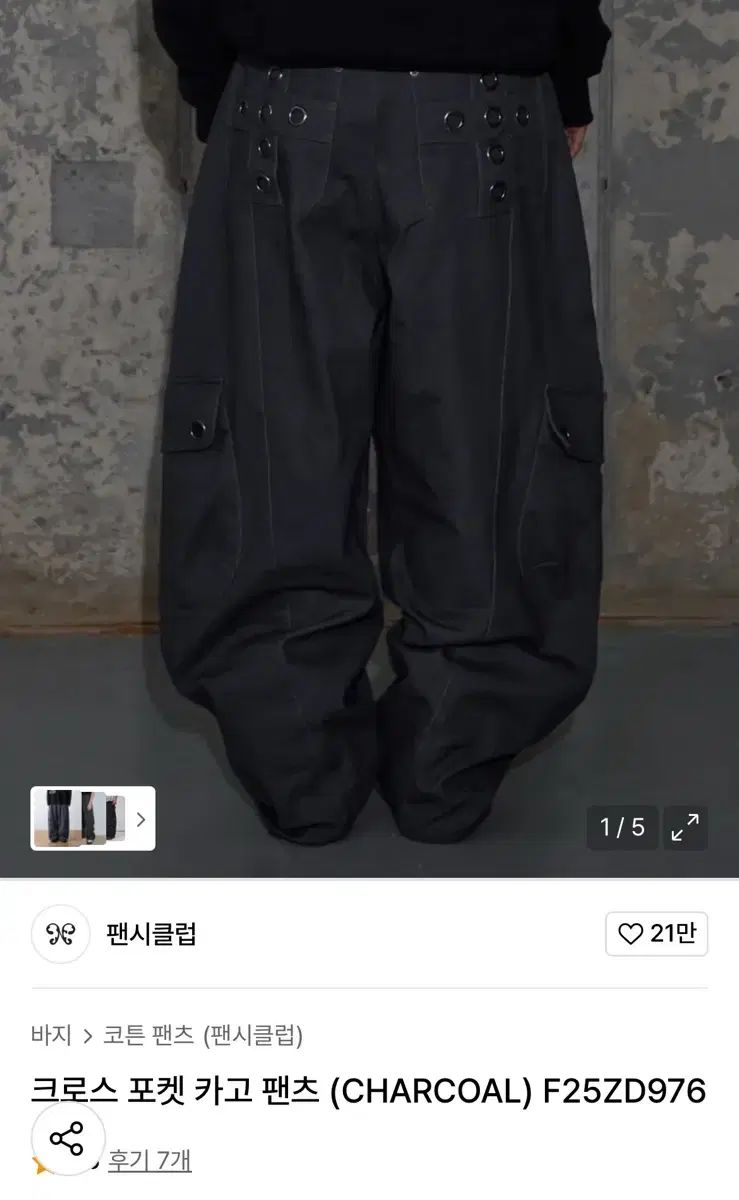
Task: Share this product
Action: pos(67,1139)
